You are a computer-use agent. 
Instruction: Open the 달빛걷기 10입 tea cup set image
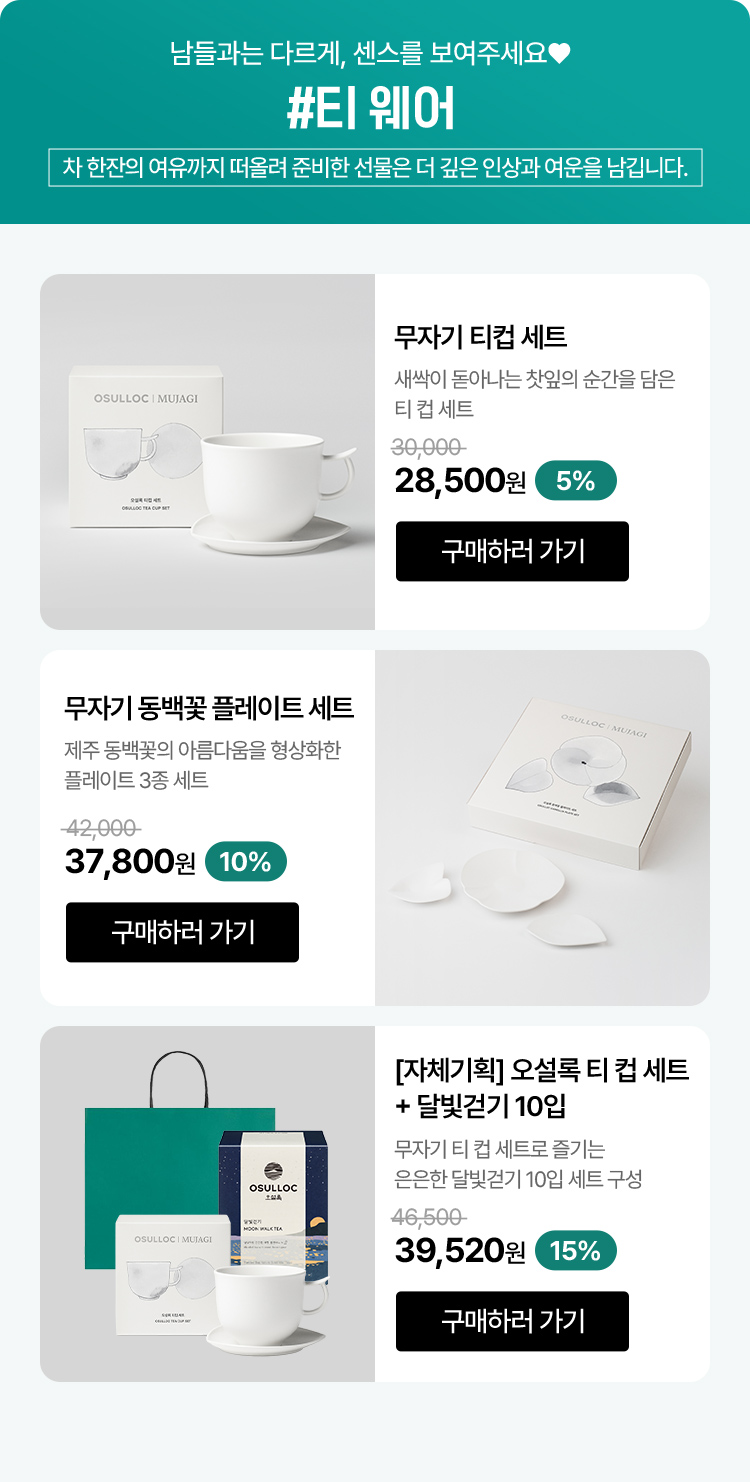(208, 1204)
